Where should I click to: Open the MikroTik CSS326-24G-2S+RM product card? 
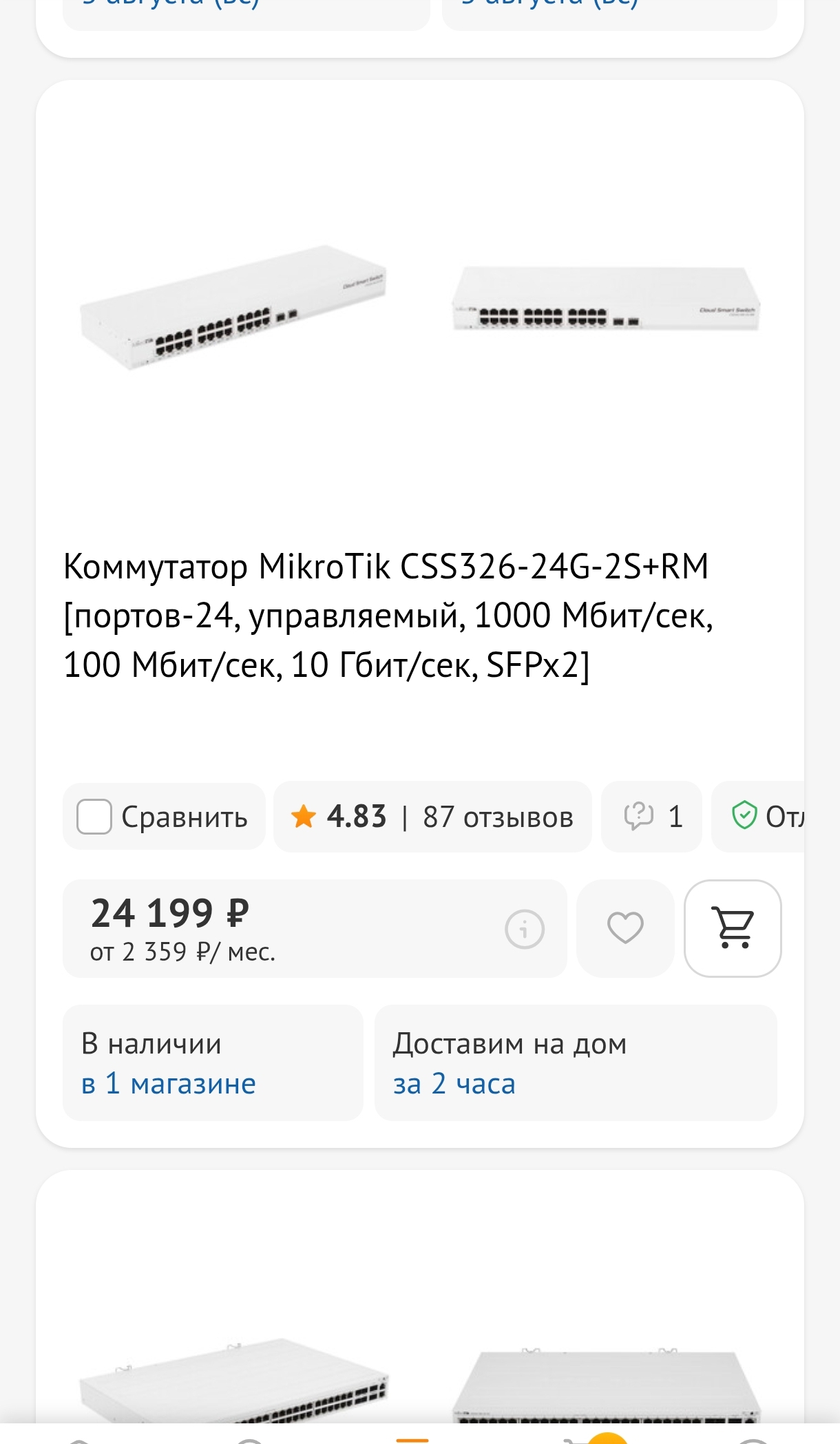coord(388,614)
